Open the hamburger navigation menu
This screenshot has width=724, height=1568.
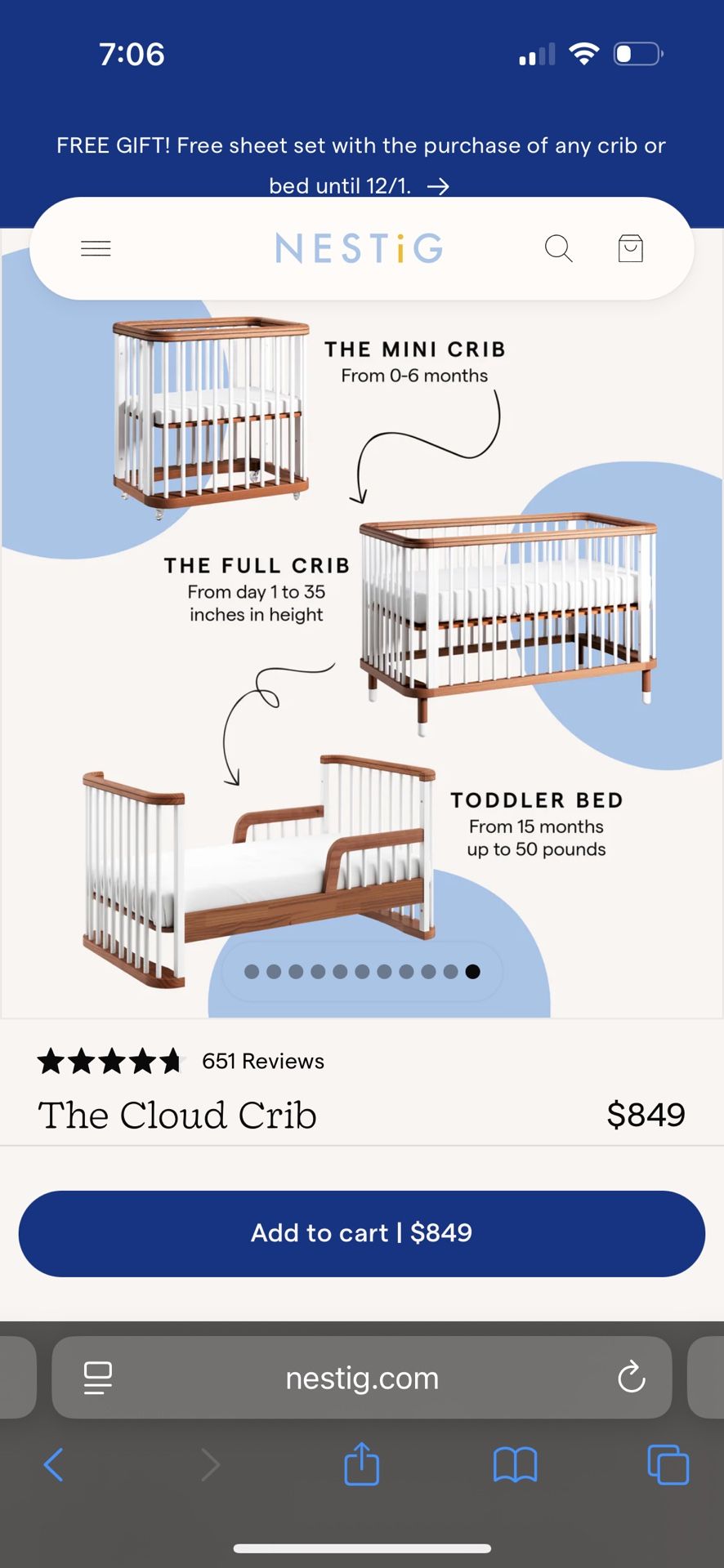click(x=96, y=248)
